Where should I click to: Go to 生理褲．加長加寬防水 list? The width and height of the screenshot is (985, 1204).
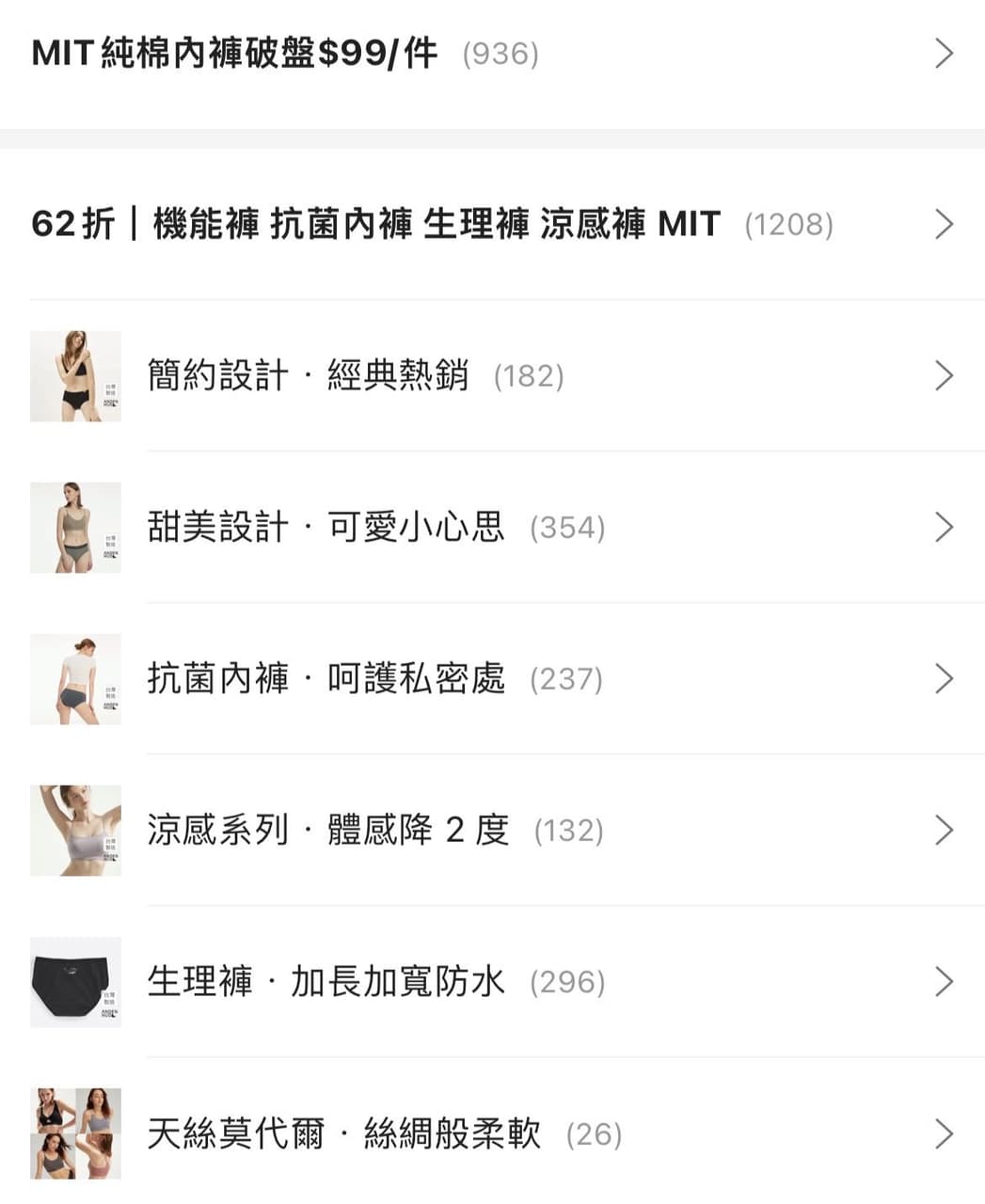point(326,982)
